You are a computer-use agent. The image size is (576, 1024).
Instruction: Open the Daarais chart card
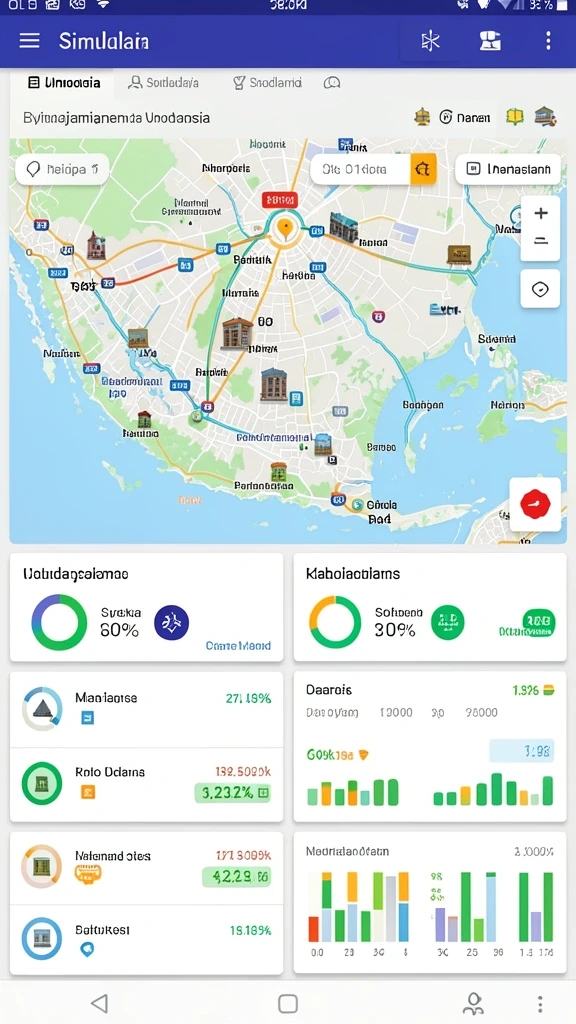coord(430,747)
